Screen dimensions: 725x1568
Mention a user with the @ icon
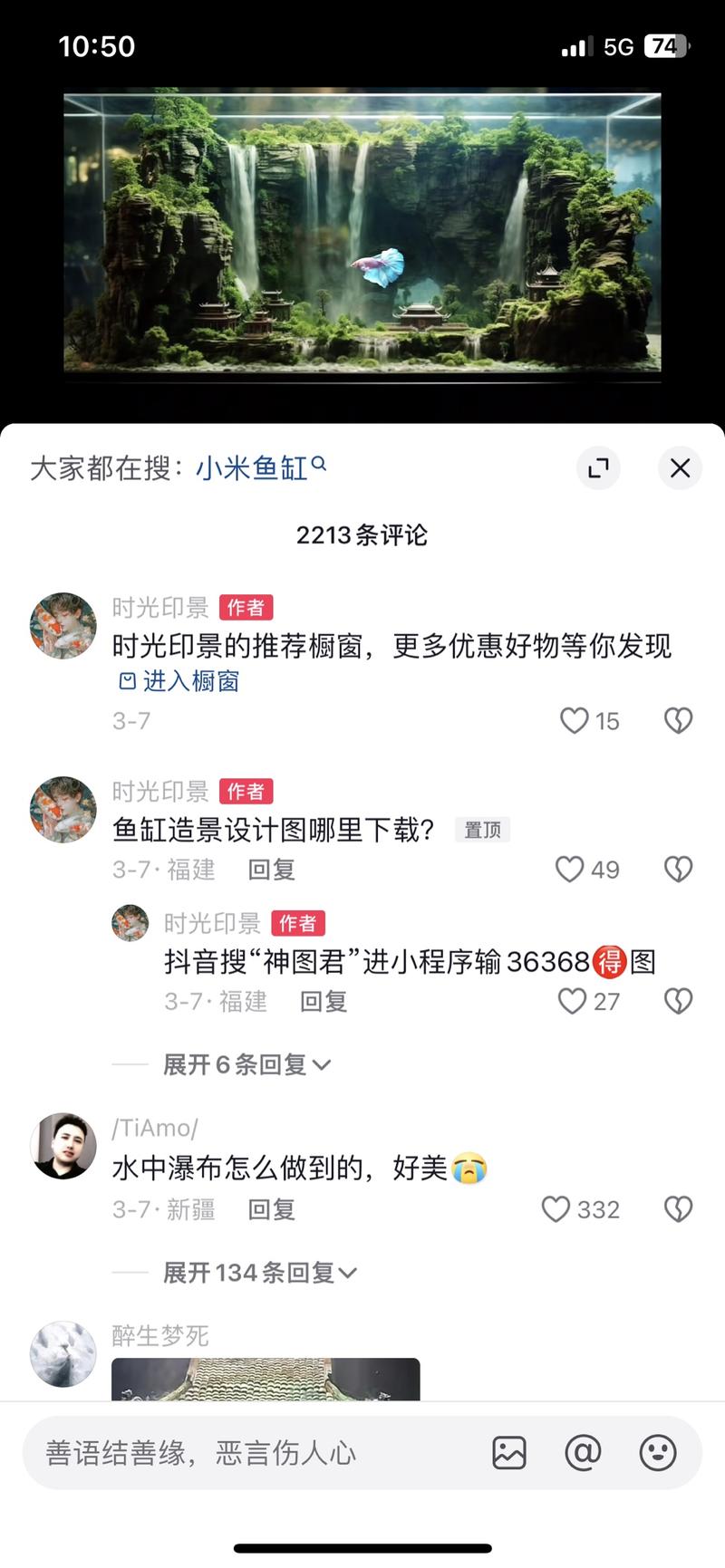pos(583,1453)
